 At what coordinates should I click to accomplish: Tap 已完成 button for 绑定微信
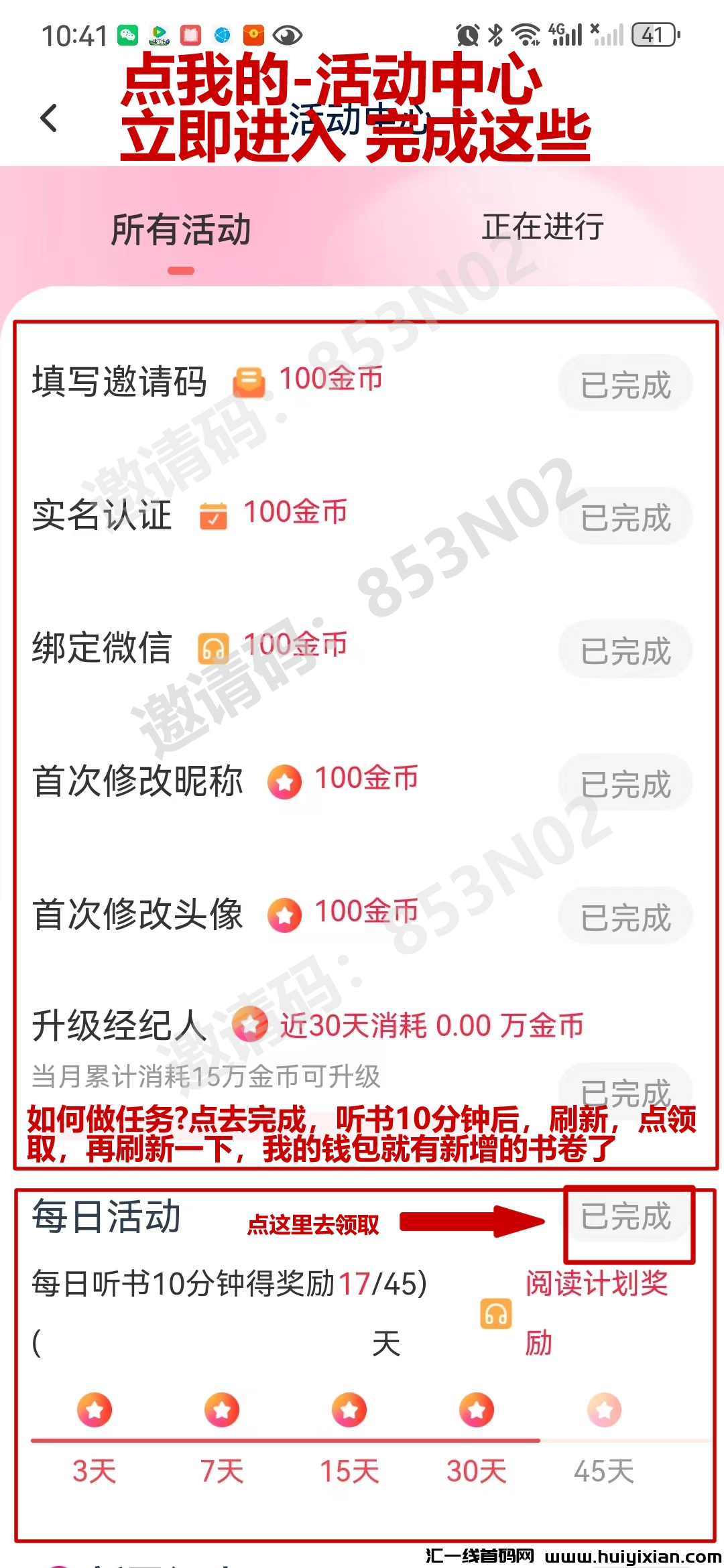point(625,651)
